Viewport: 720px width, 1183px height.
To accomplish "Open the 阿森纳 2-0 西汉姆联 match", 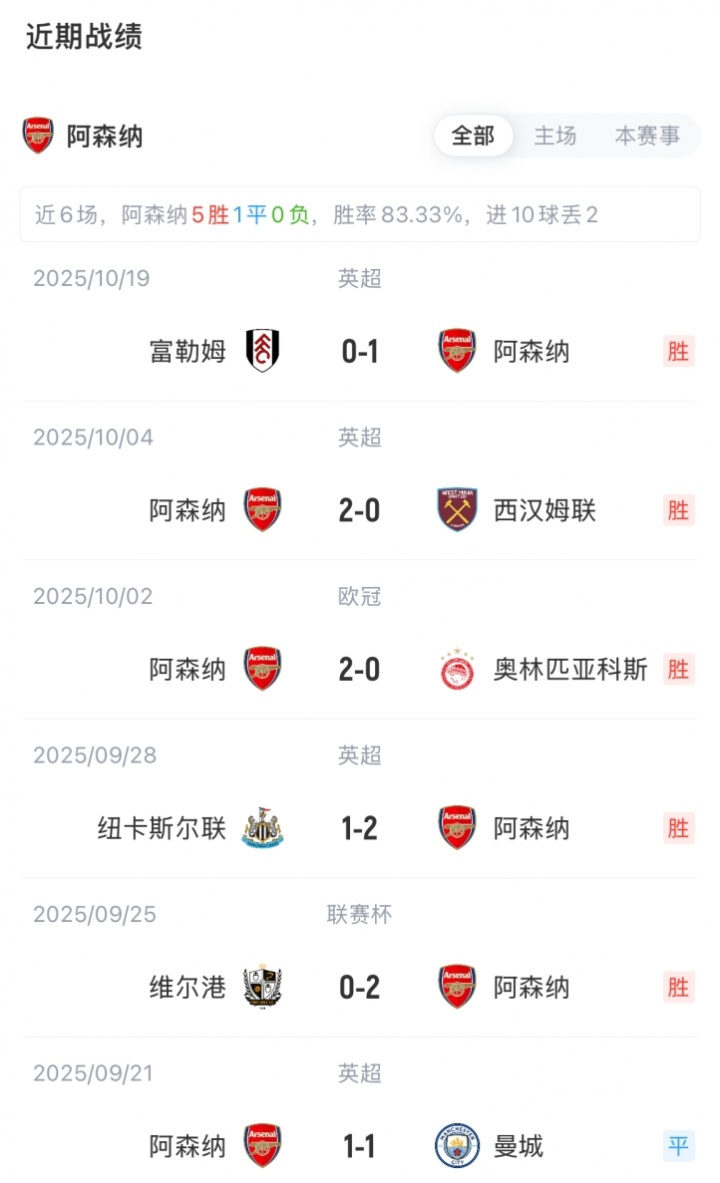I will pos(360,510).
